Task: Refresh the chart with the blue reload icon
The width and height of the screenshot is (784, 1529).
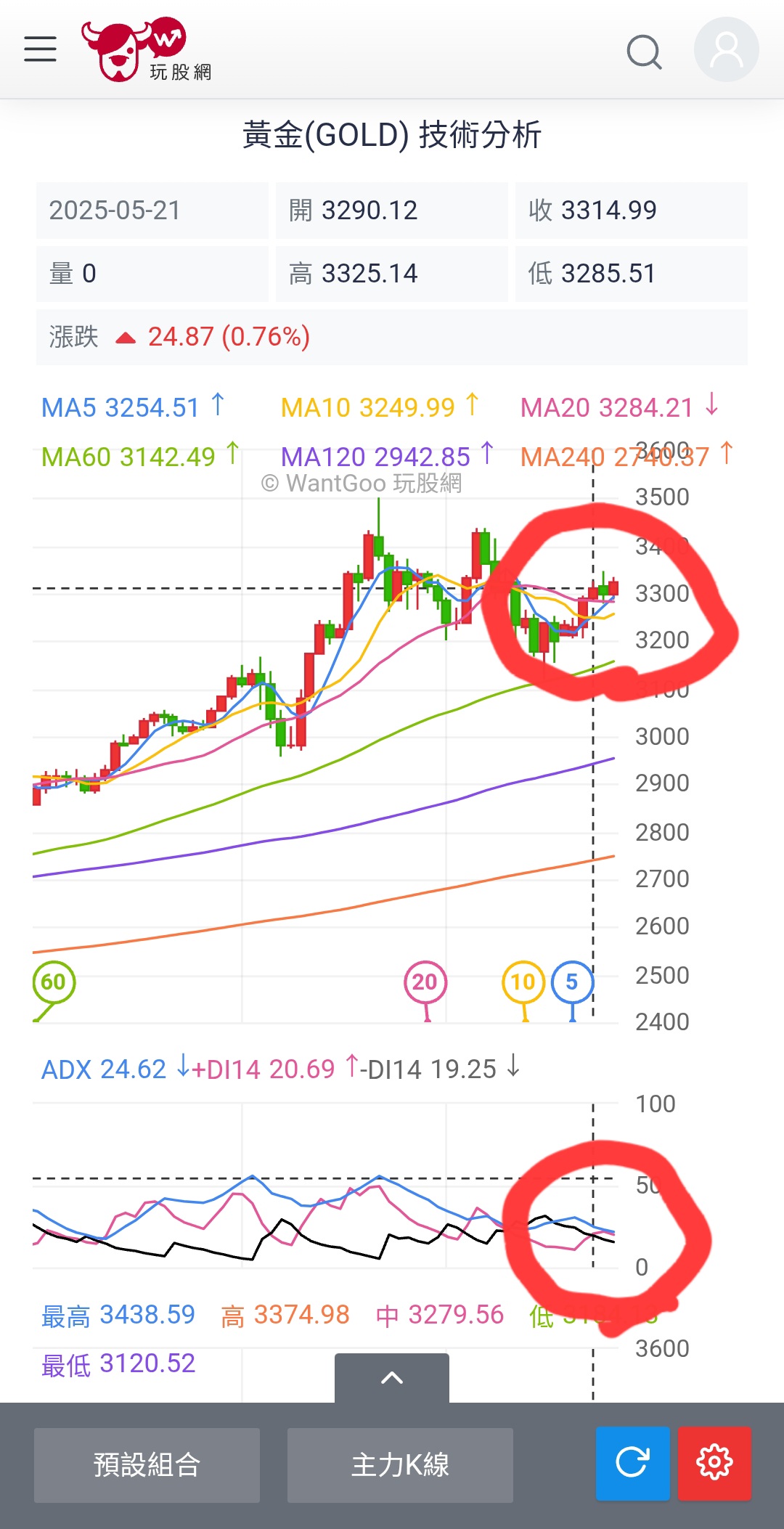Action: [632, 1464]
